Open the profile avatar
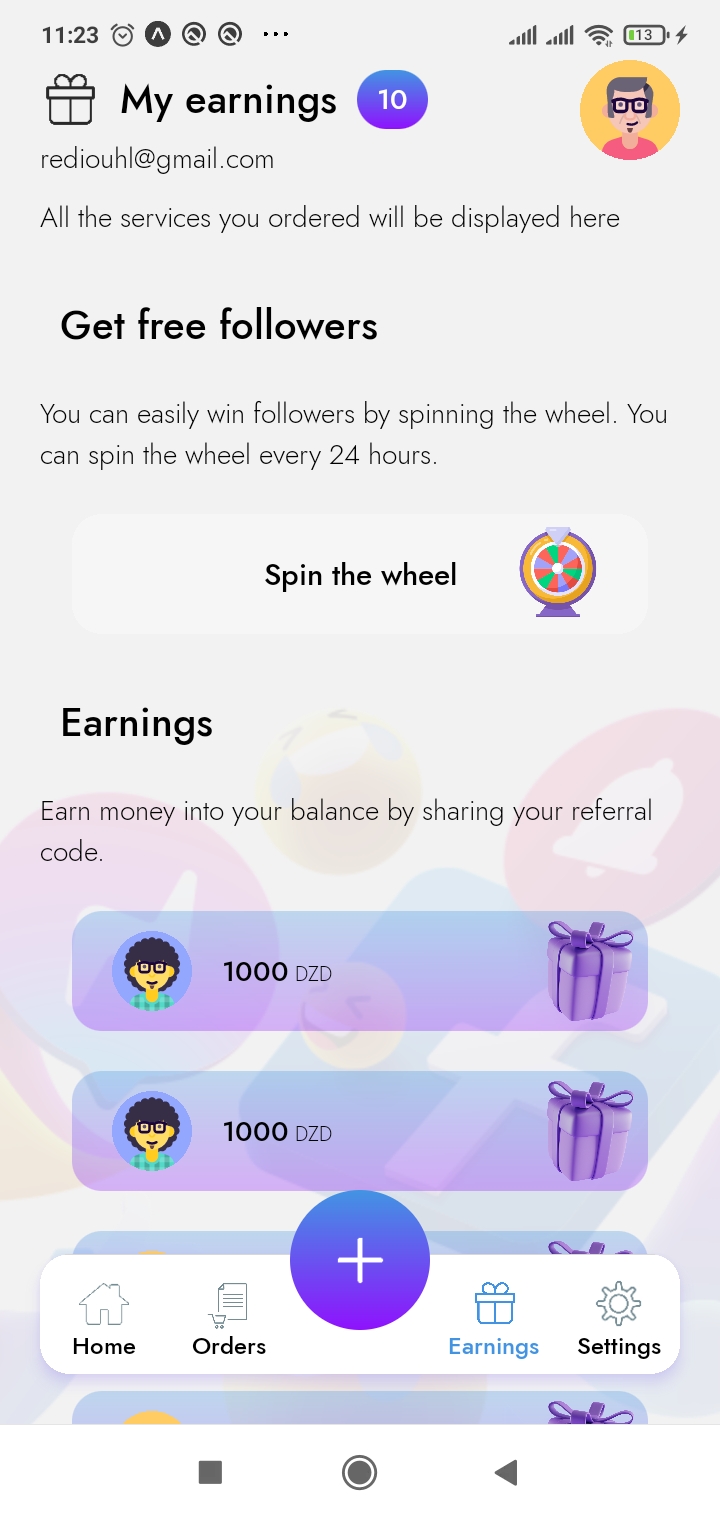The image size is (720, 1520). pyautogui.click(x=629, y=110)
